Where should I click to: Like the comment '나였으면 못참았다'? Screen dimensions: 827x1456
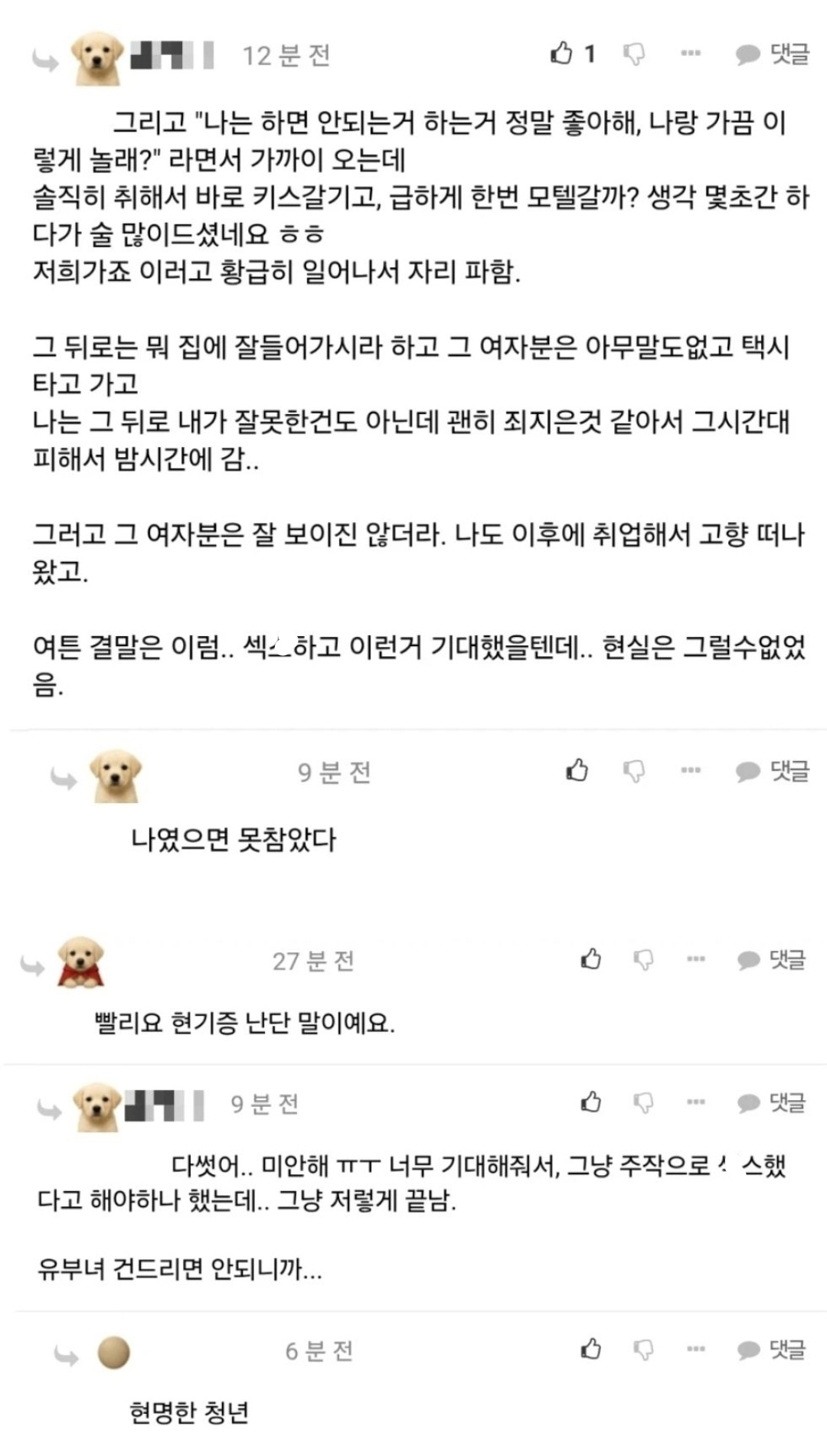pyautogui.click(x=577, y=771)
